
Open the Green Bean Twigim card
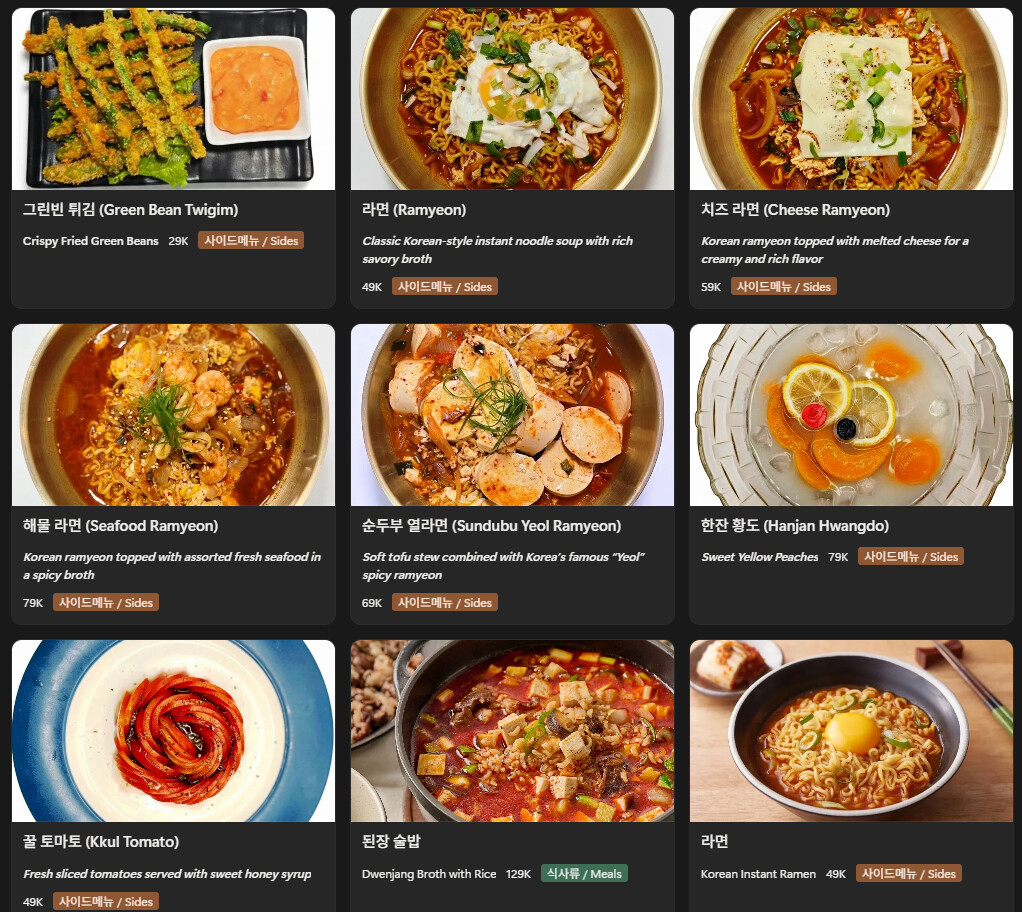pos(173,100)
